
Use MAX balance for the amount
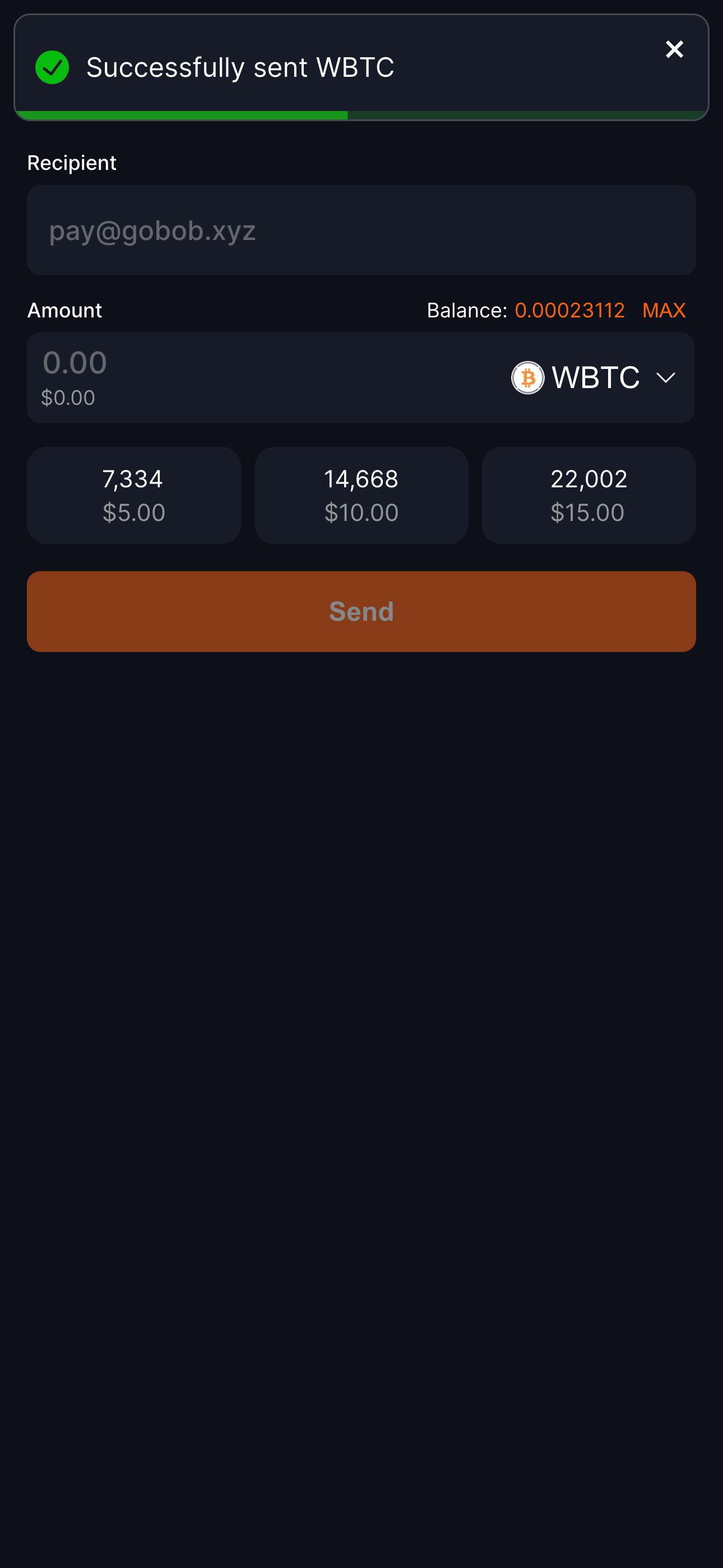coord(664,311)
